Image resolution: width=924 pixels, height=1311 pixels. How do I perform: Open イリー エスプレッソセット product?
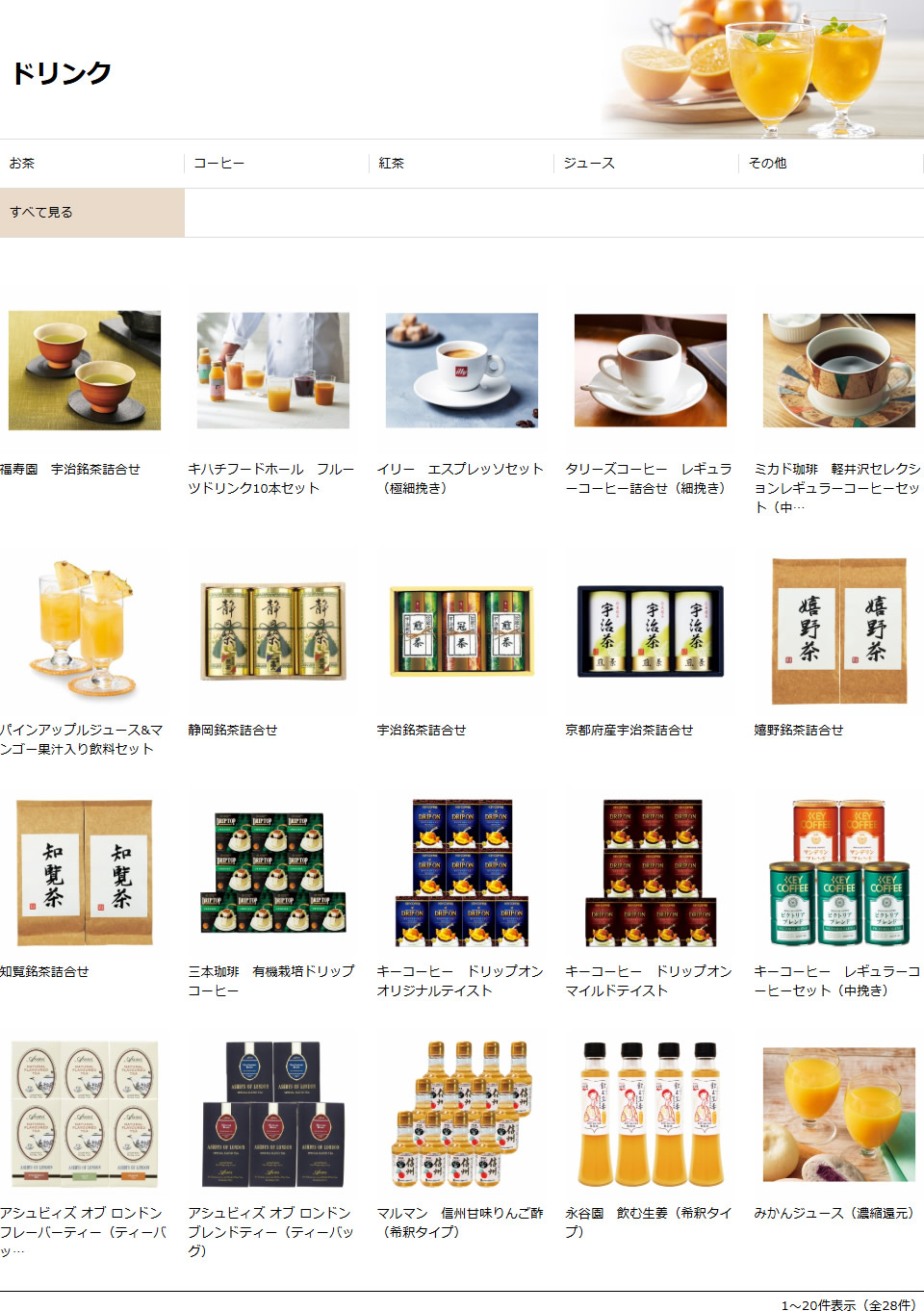(x=462, y=371)
